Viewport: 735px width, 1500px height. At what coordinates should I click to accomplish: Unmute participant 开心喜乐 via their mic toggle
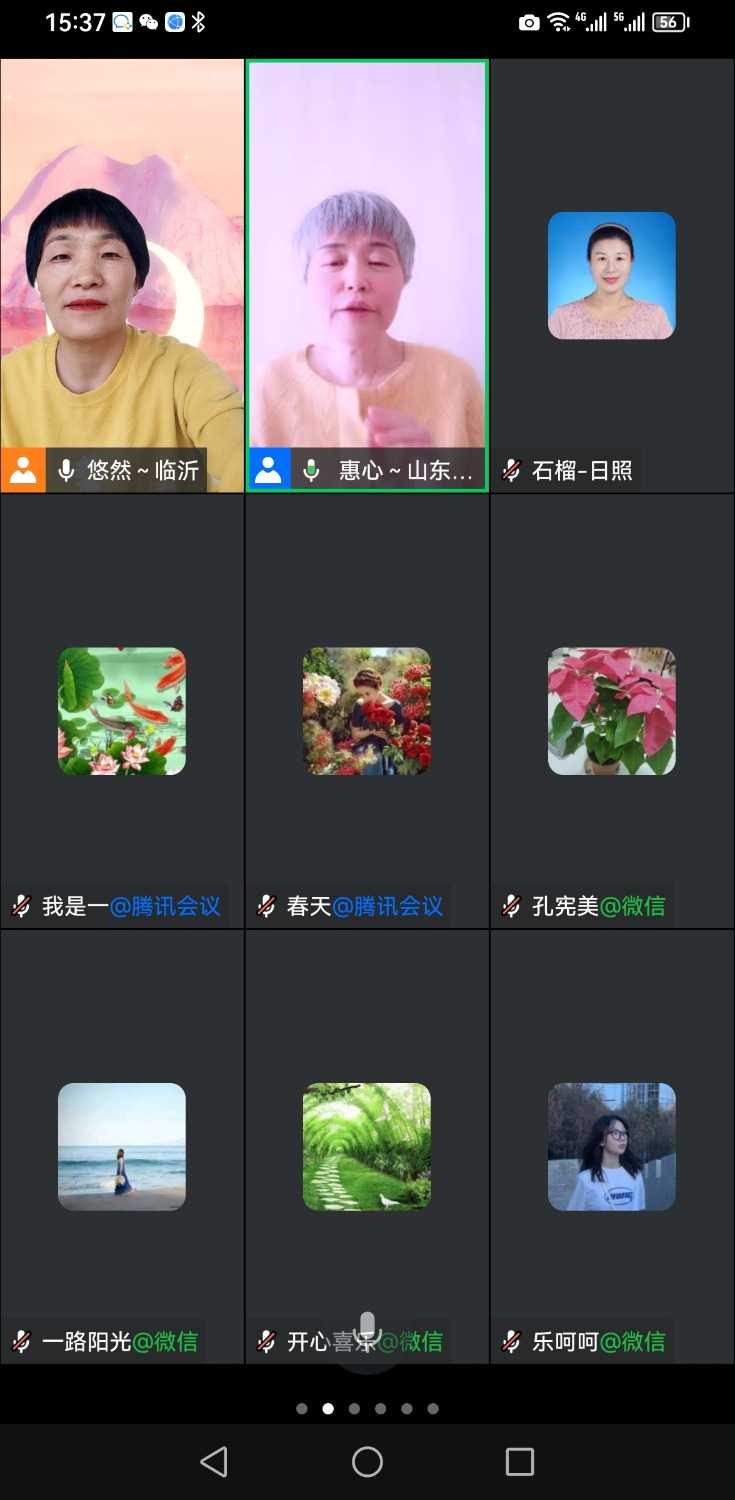point(267,1341)
